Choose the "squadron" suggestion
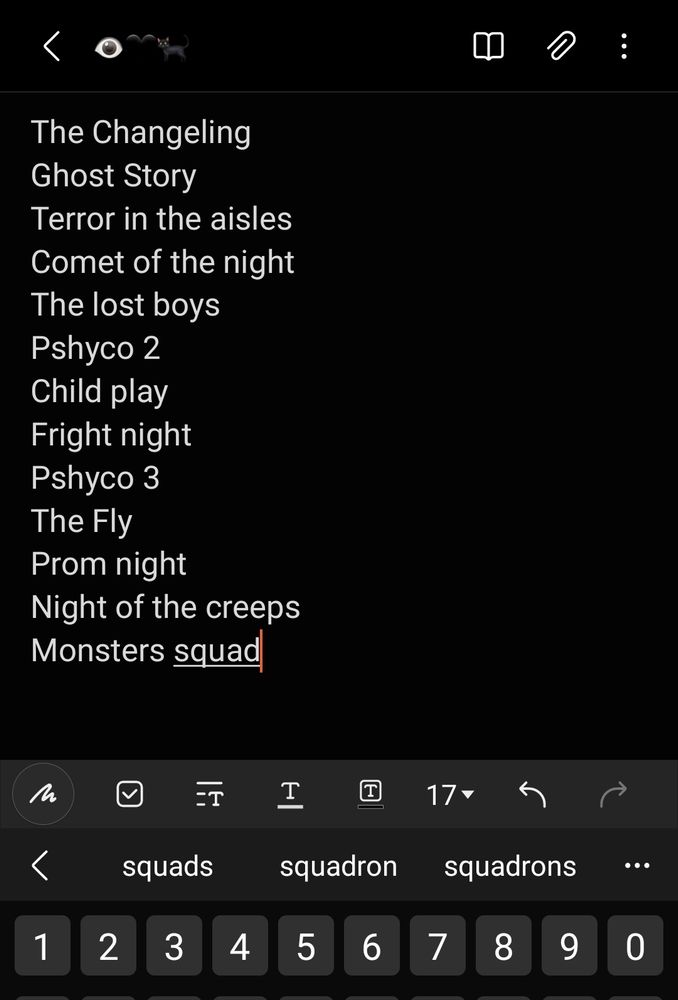This screenshot has height=1000, width=678. [x=339, y=866]
